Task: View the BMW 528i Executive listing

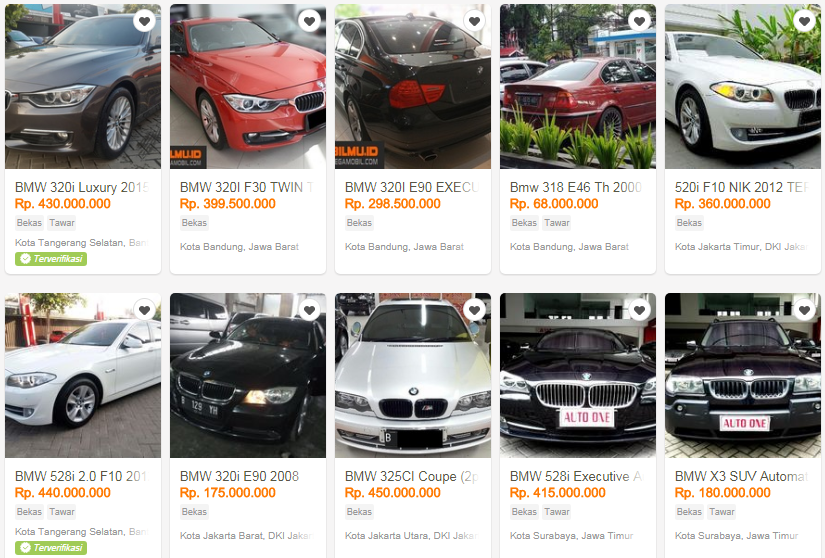Action: point(577,476)
